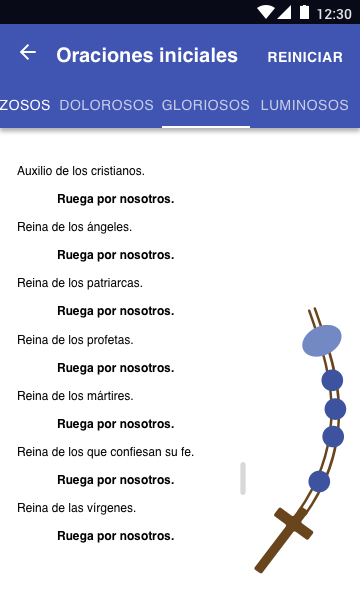The height and width of the screenshot is (592, 360).
Task: Open the Luminosos tab
Action: pos(305,105)
